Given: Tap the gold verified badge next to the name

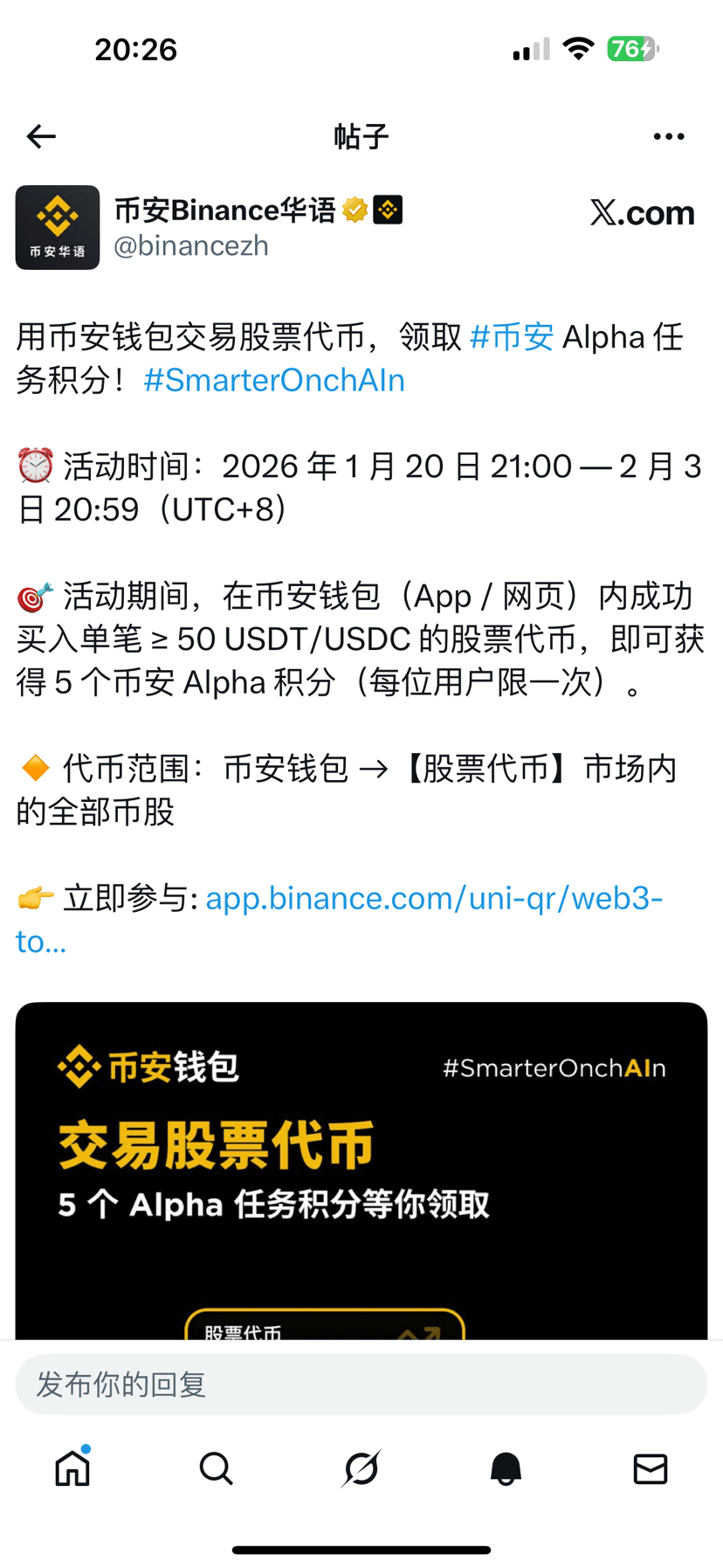Looking at the screenshot, I should point(353,210).
